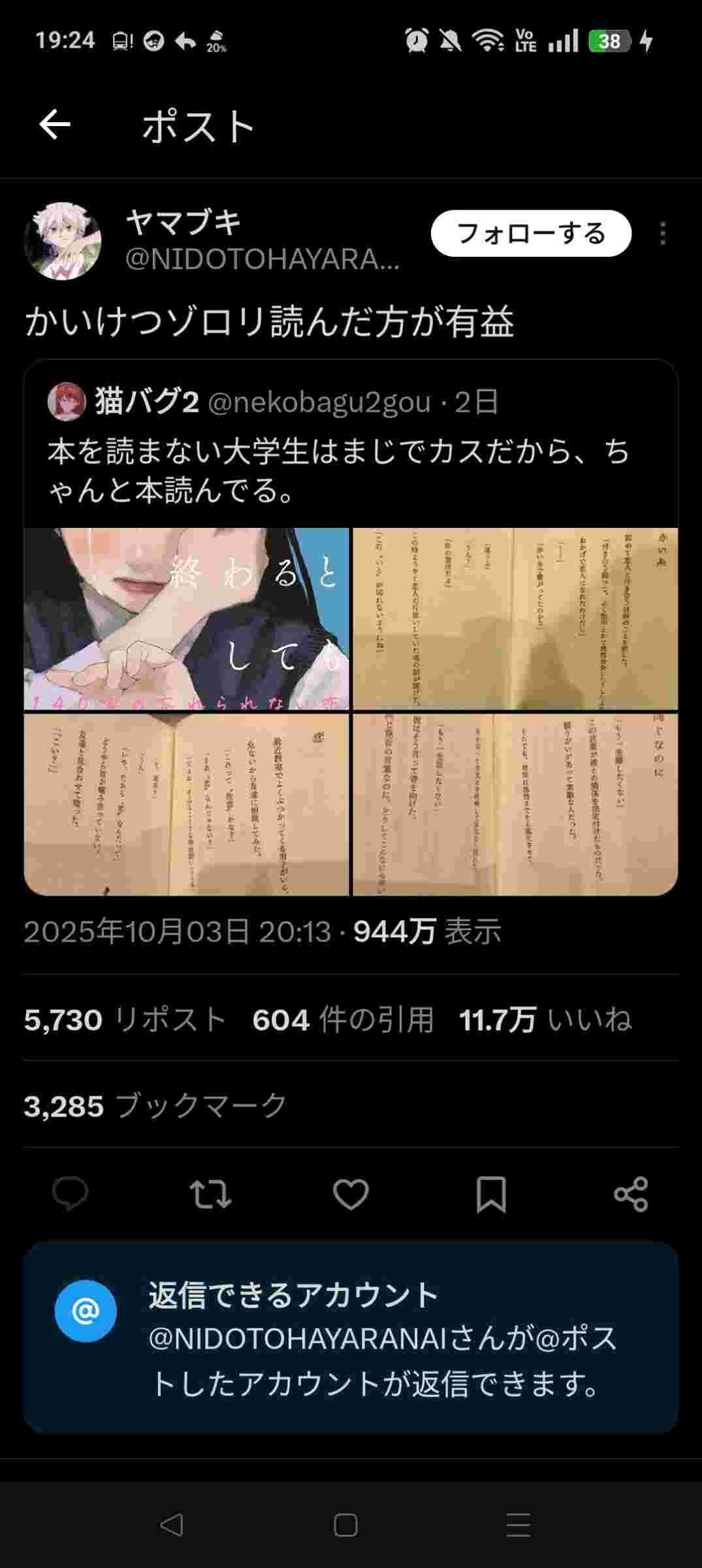This screenshot has height=1568, width=702.
Task: Open the 604 件の引用 list
Action: click(343, 1019)
